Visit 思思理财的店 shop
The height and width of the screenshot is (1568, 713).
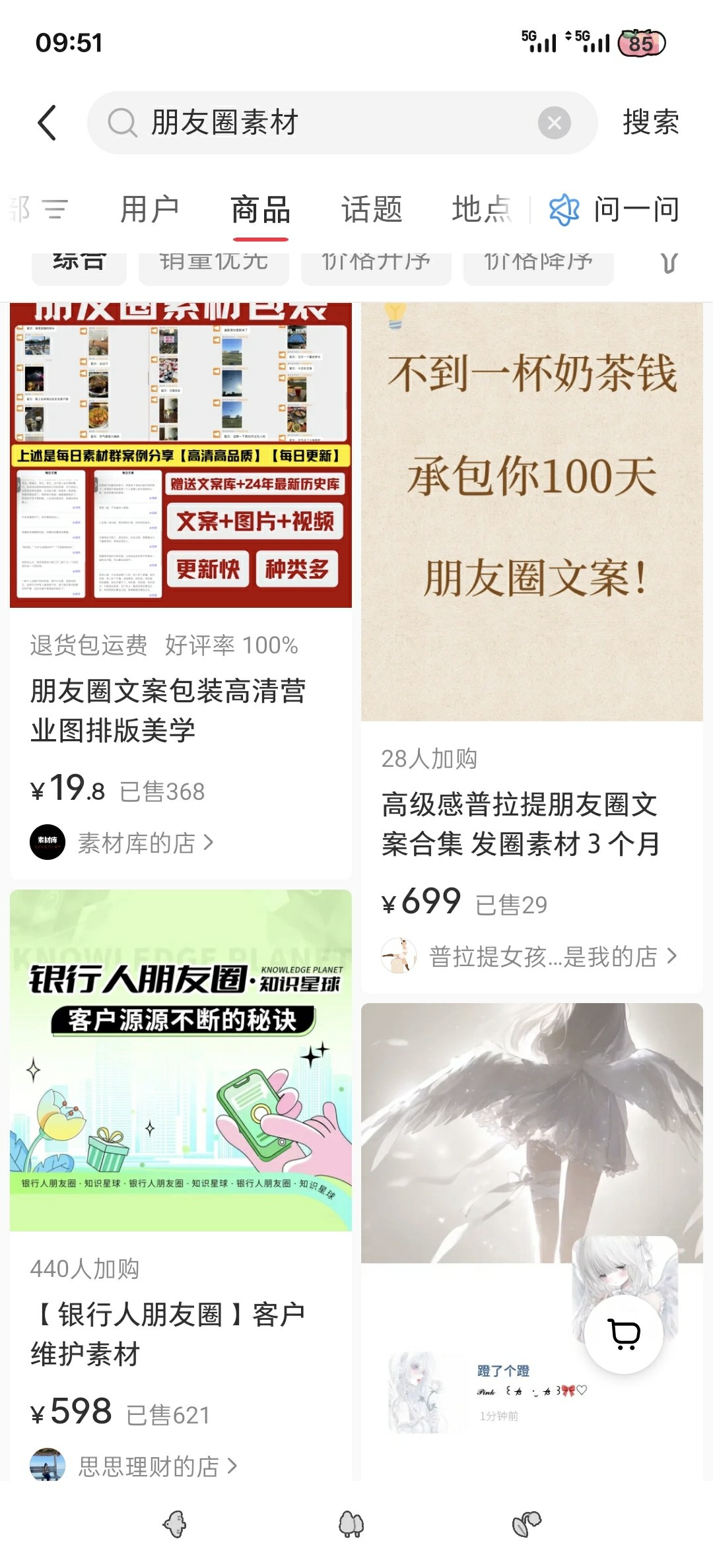148,1466
